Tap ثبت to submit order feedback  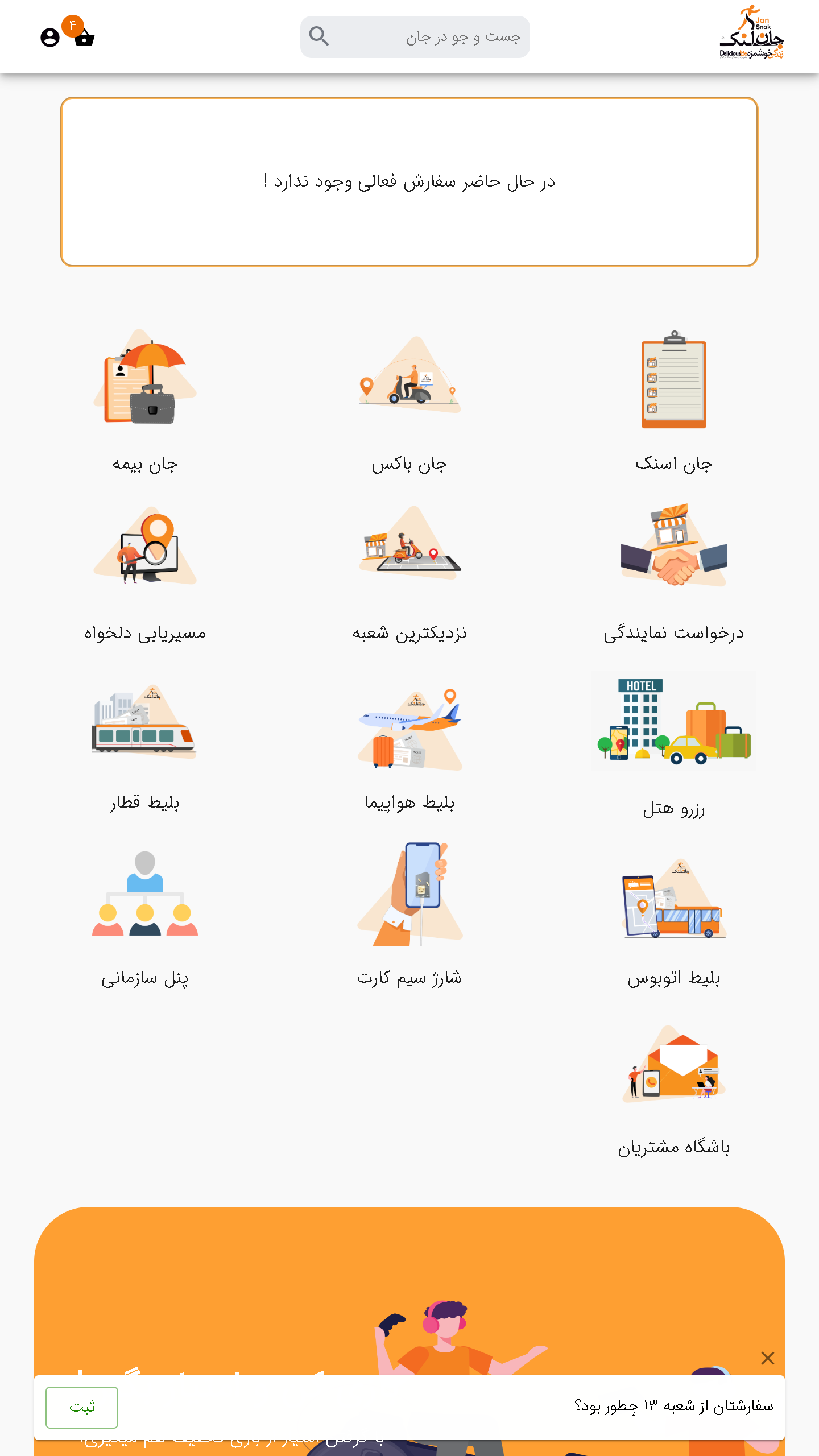point(82,1407)
